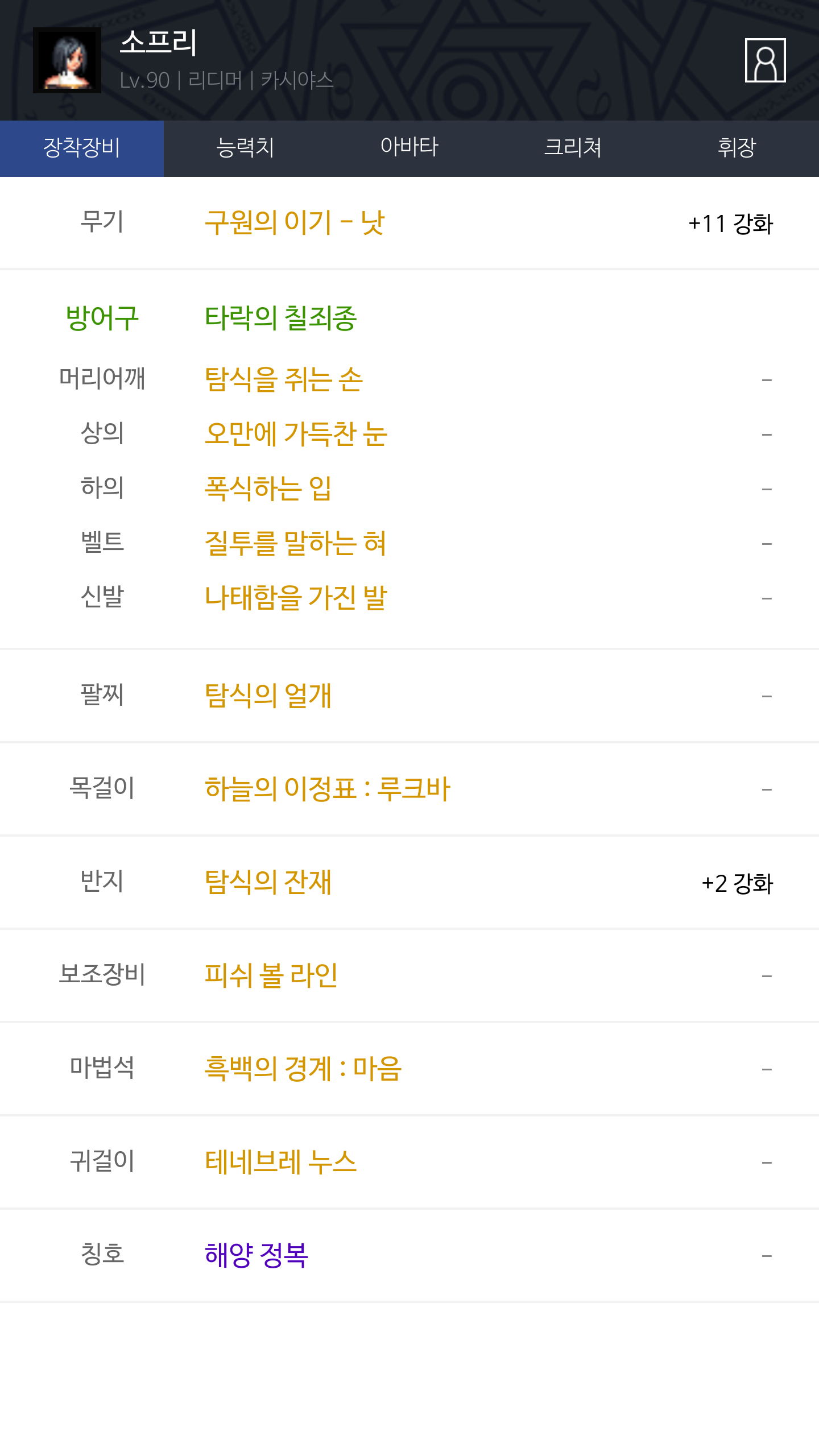View armor set 타락의 칠죄종
This screenshot has height=1456, width=819.
[x=281, y=318]
